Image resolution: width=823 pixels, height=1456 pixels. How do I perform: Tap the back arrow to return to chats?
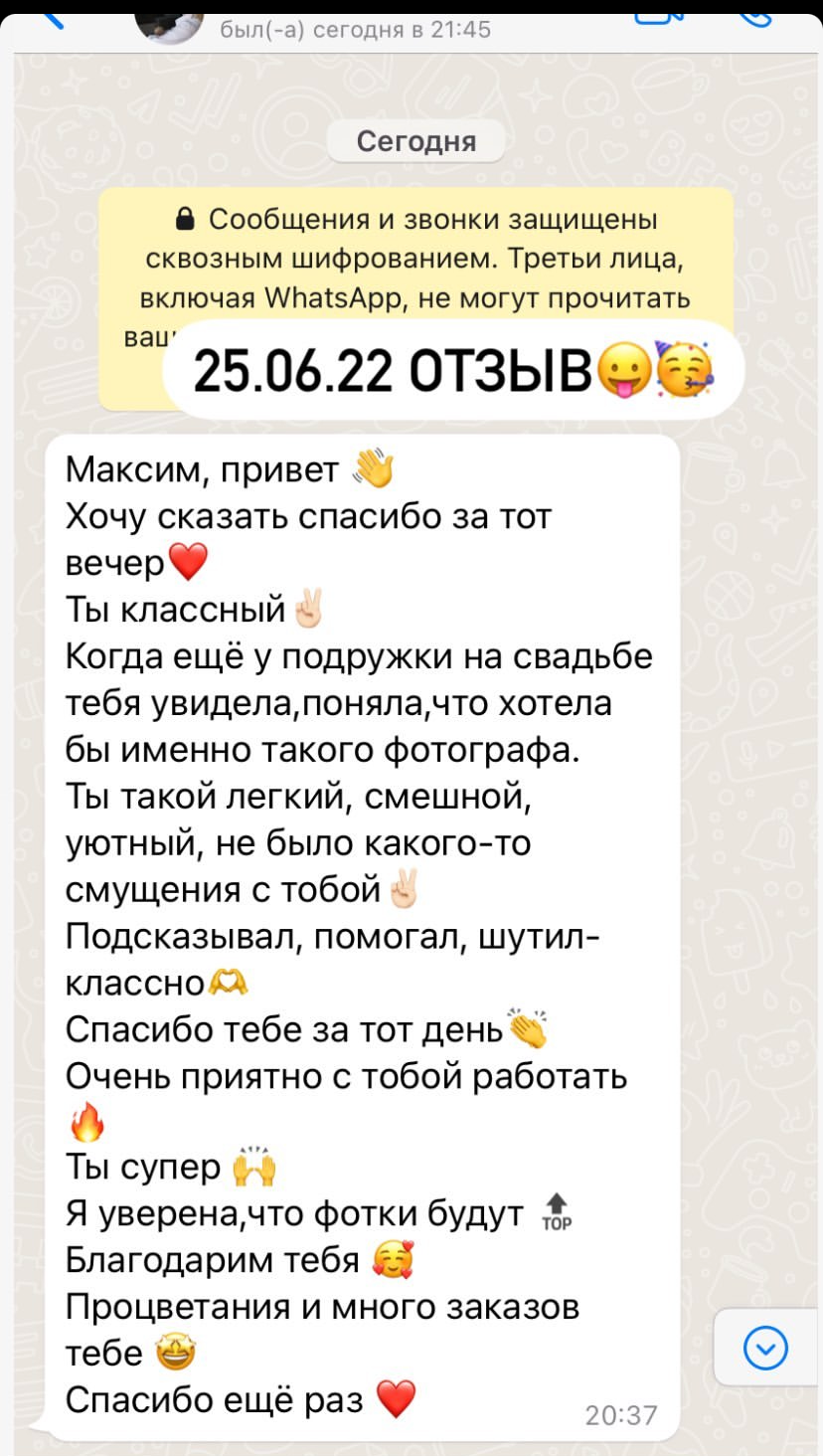pyautogui.click(x=52, y=22)
